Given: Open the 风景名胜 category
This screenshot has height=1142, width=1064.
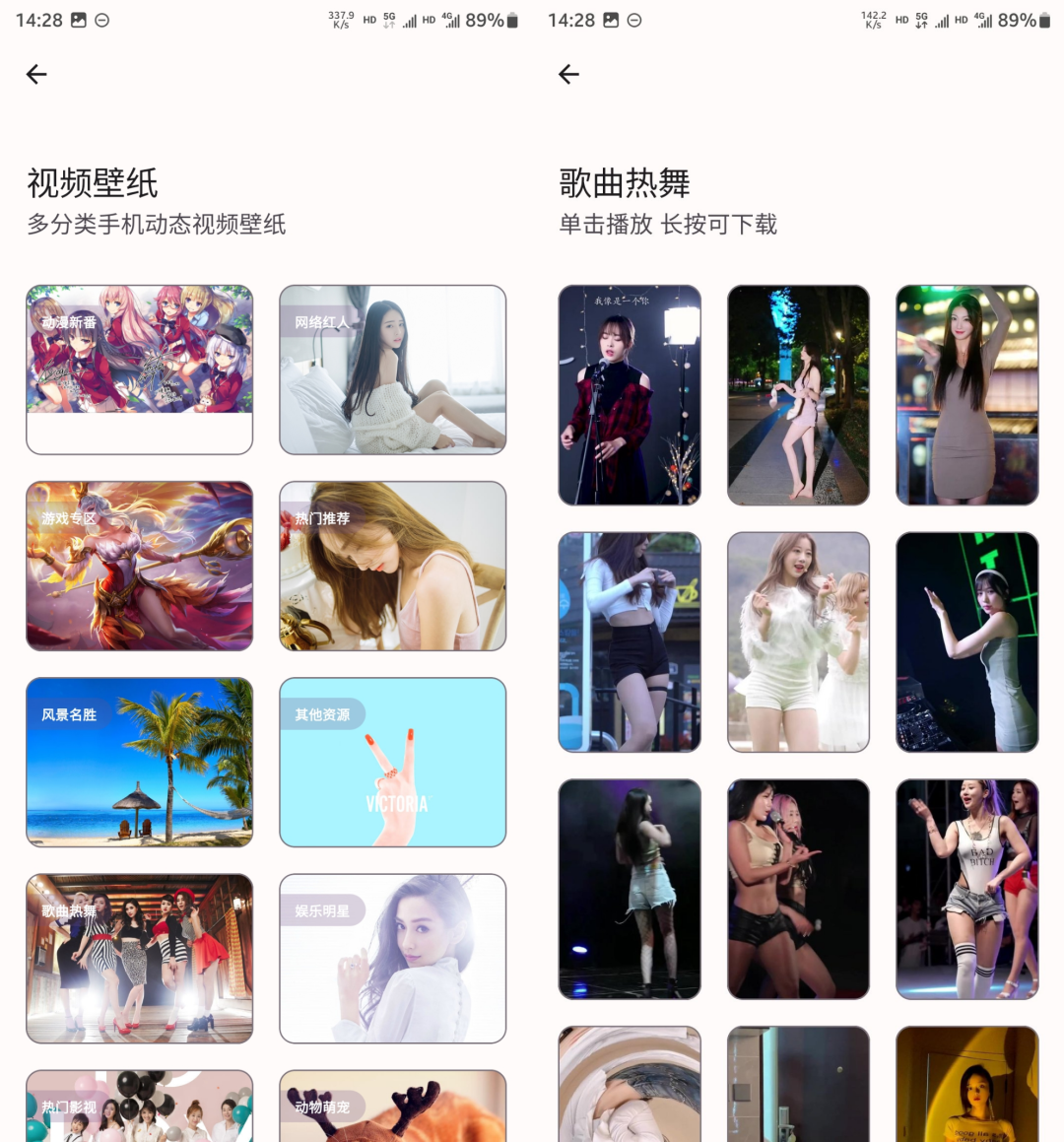Looking at the screenshot, I should pyautogui.click(x=139, y=762).
